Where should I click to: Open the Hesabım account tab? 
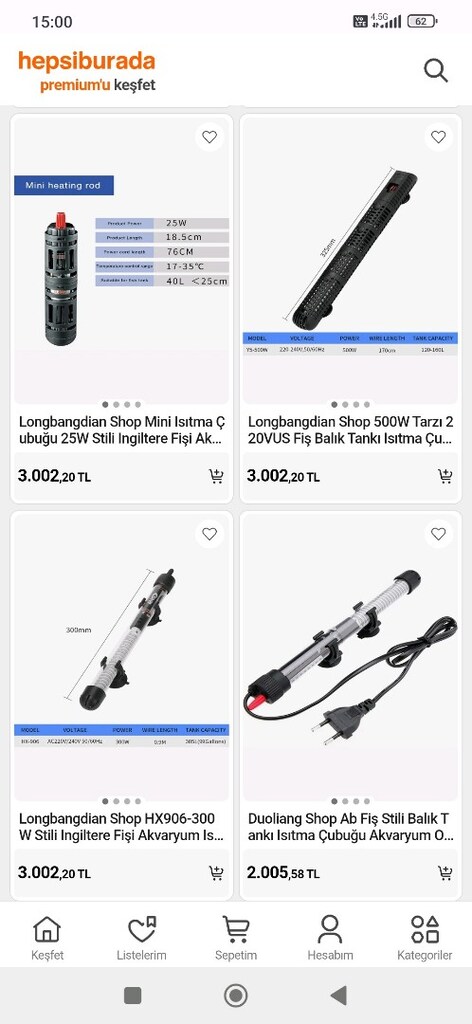tap(330, 938)
